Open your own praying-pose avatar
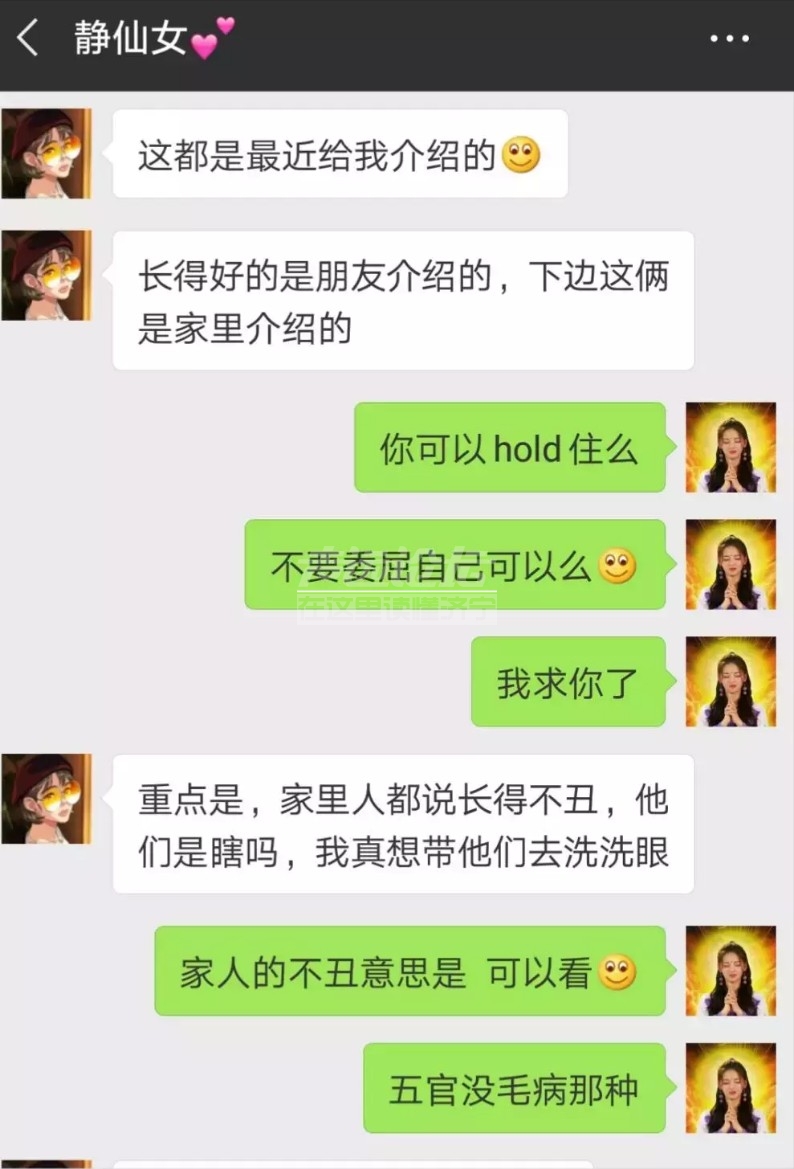This screenshot has height=1169, width=794. pos(730,449)
